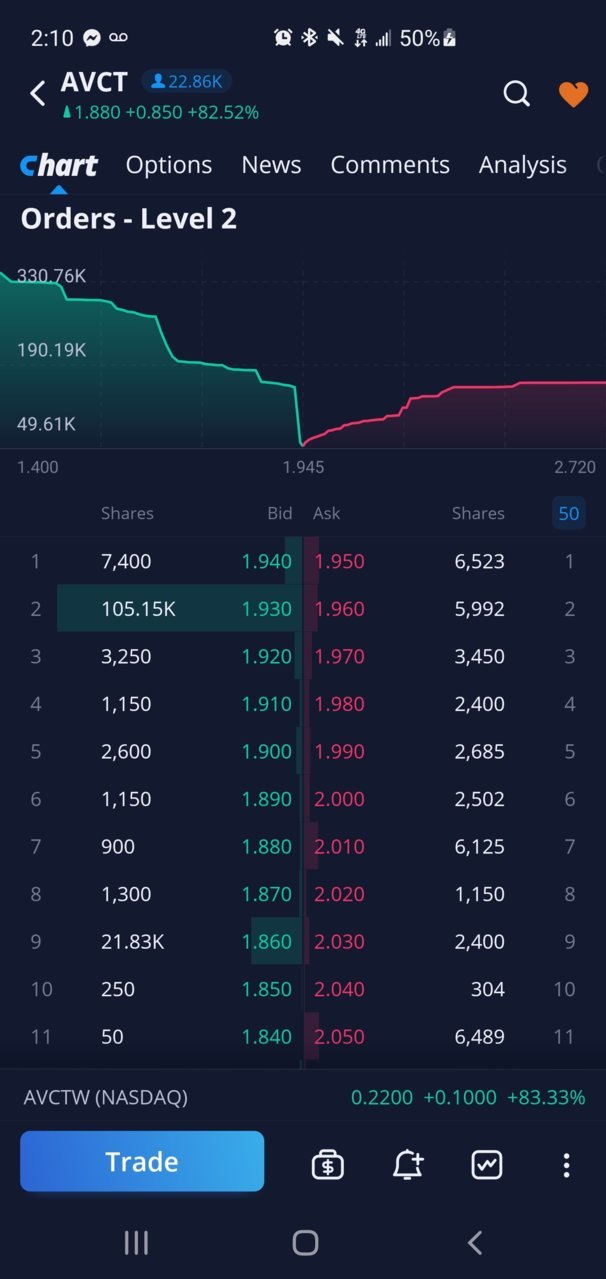Open the three-dot overflow menu
Viewport: 606px width, 1279px height.
[x=566, y=1164]
